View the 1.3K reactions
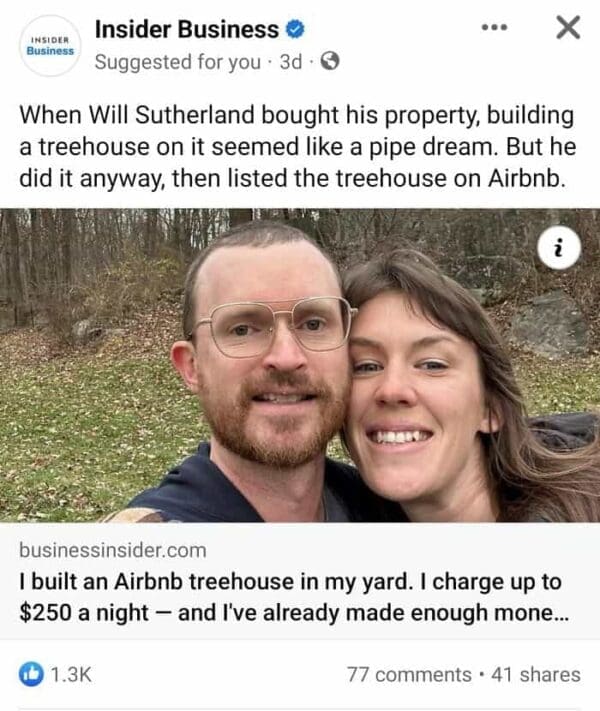This screenshot has height=711, width=600. (55, 674)
